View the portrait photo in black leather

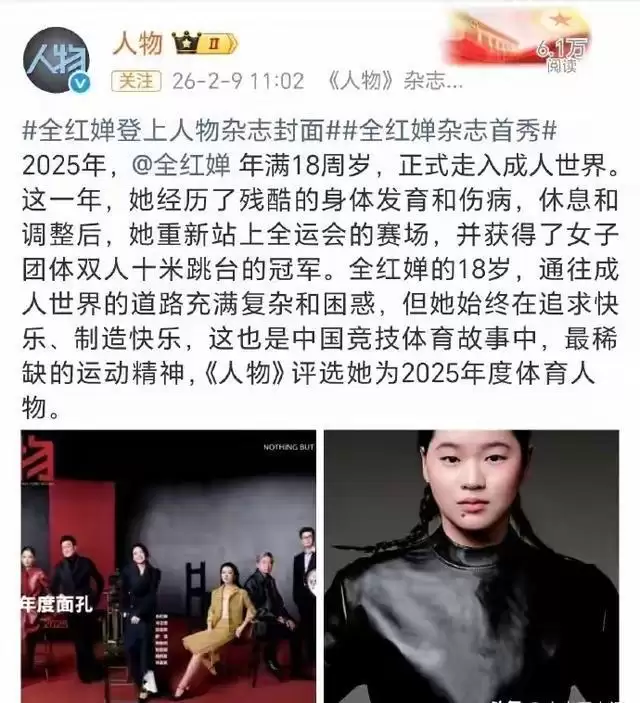(x=471, y=565)
